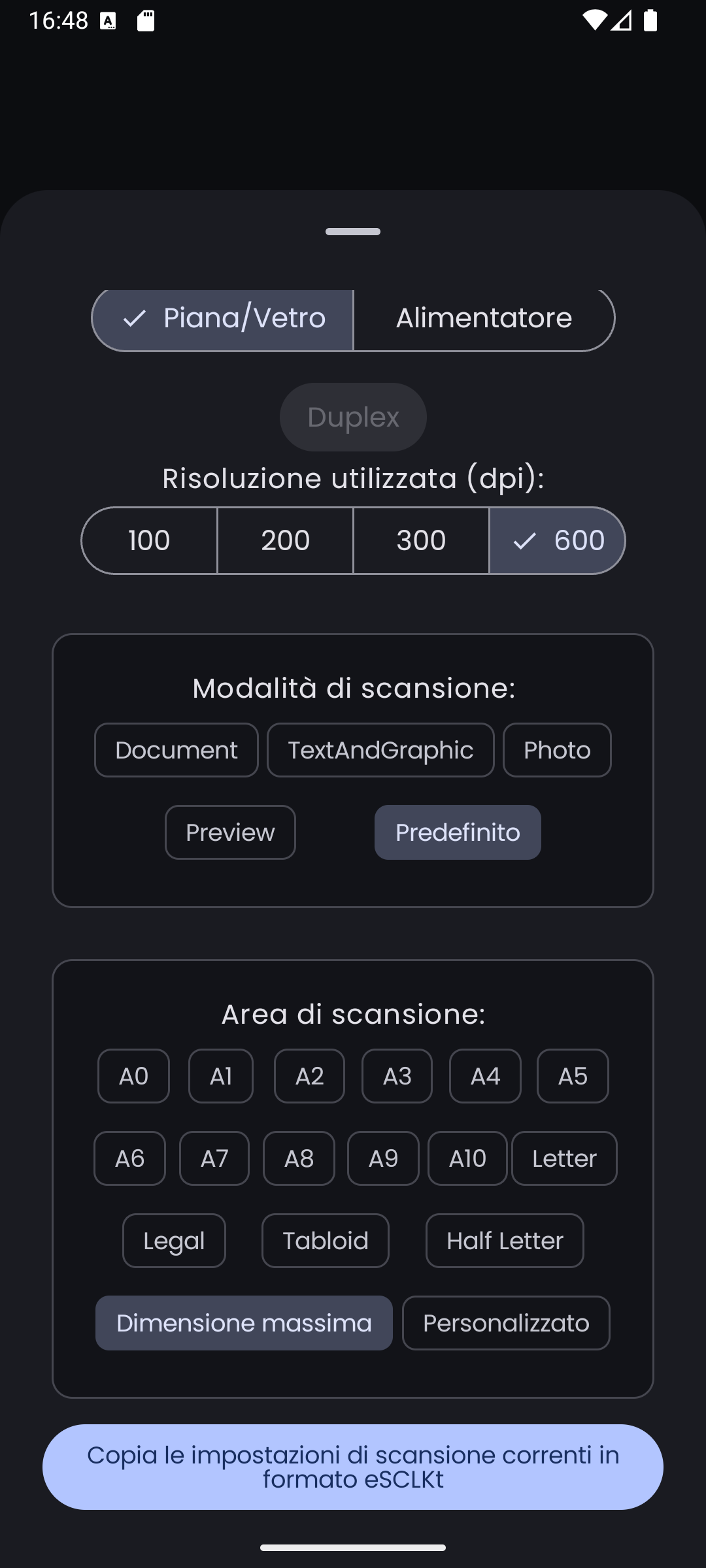The width and height of the screenshot is (706, 1568).
Task: Set scan area to Dimensione massima
Action: click(244, 1323)
